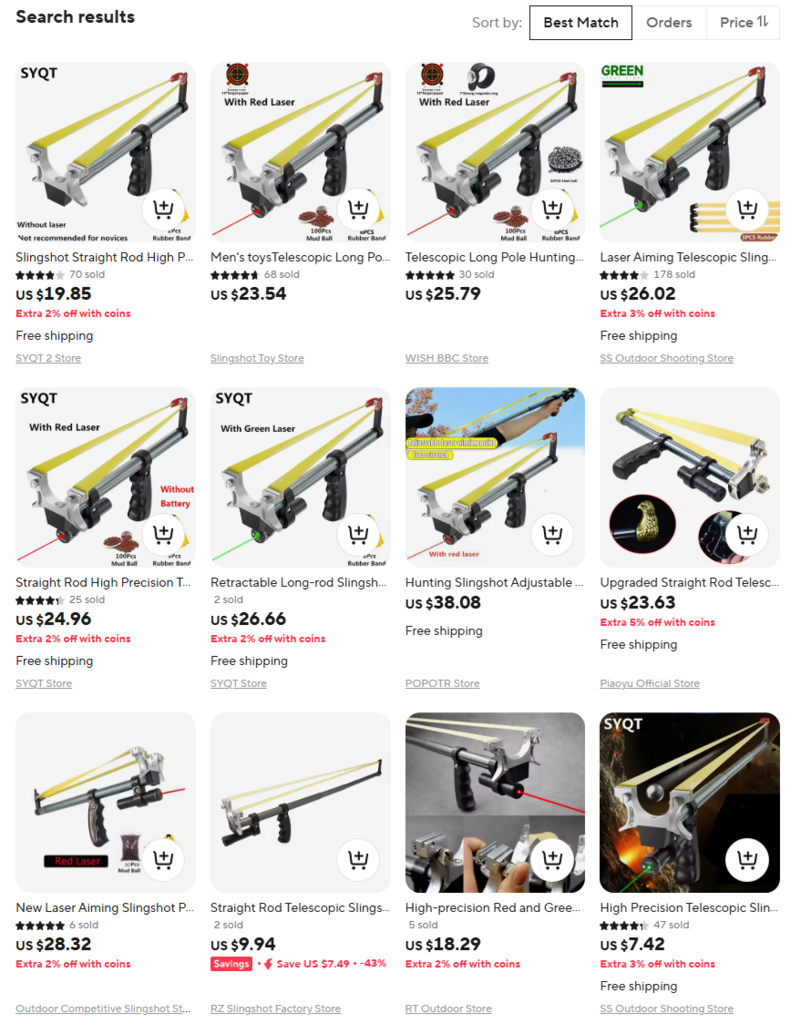Add the US $38.08 hunting slingshot to cart
Screen dimensions: 811x1024
click(552, 535)
